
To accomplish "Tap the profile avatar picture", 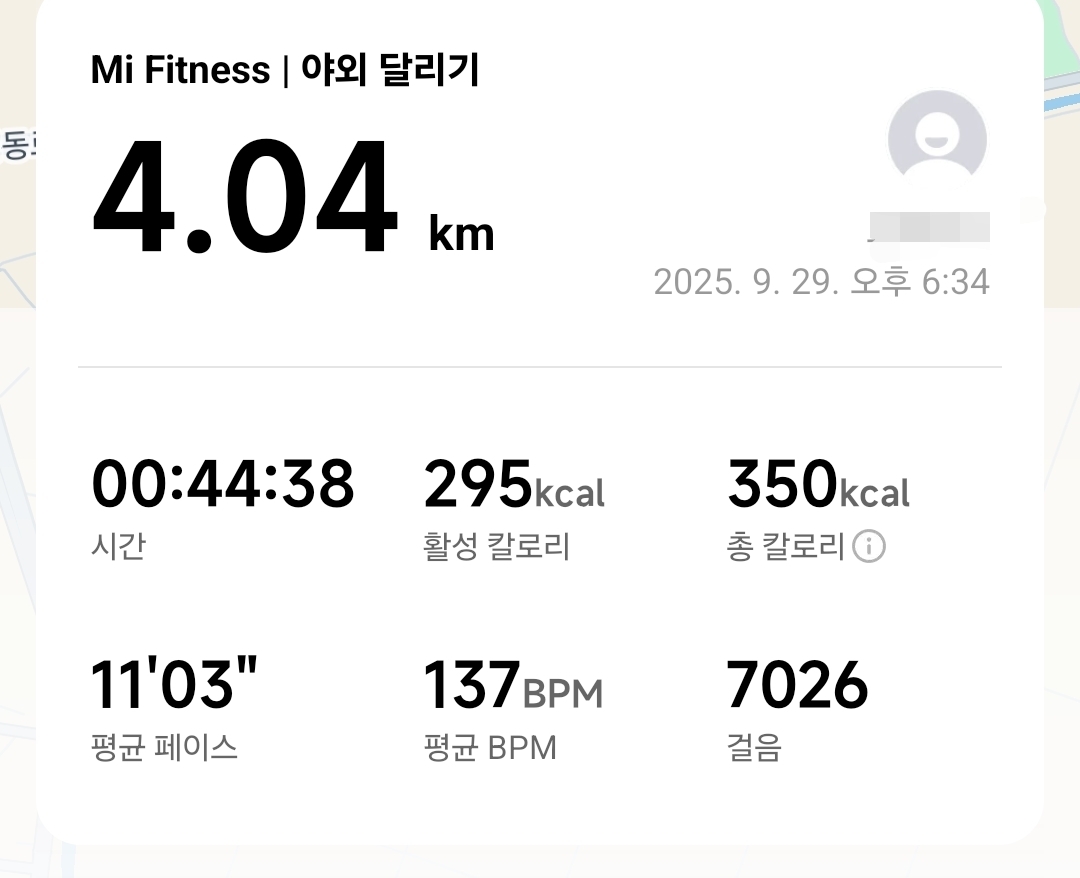I will tap(937, 140).
